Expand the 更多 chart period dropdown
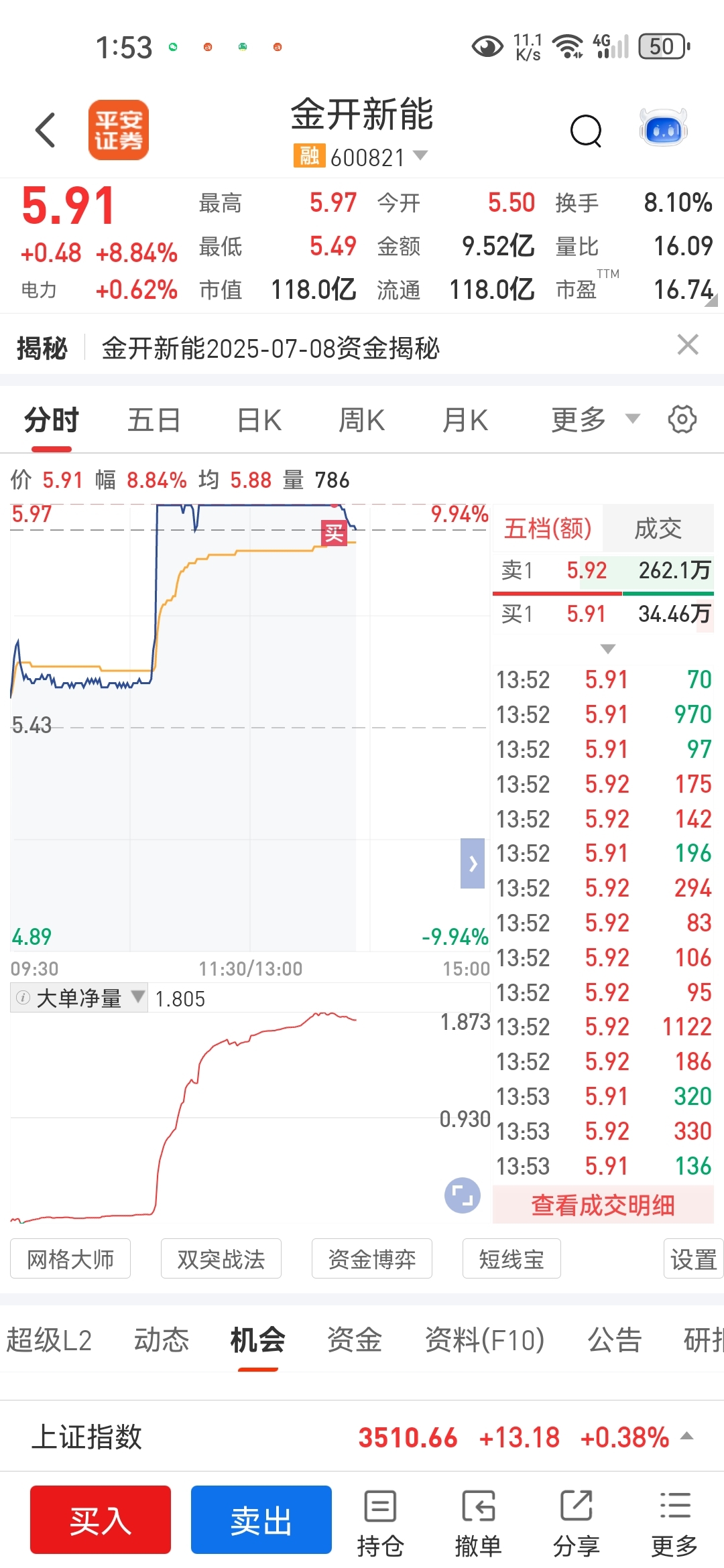The height and width of the screenshot is (1568, 724). click(595, 420)
